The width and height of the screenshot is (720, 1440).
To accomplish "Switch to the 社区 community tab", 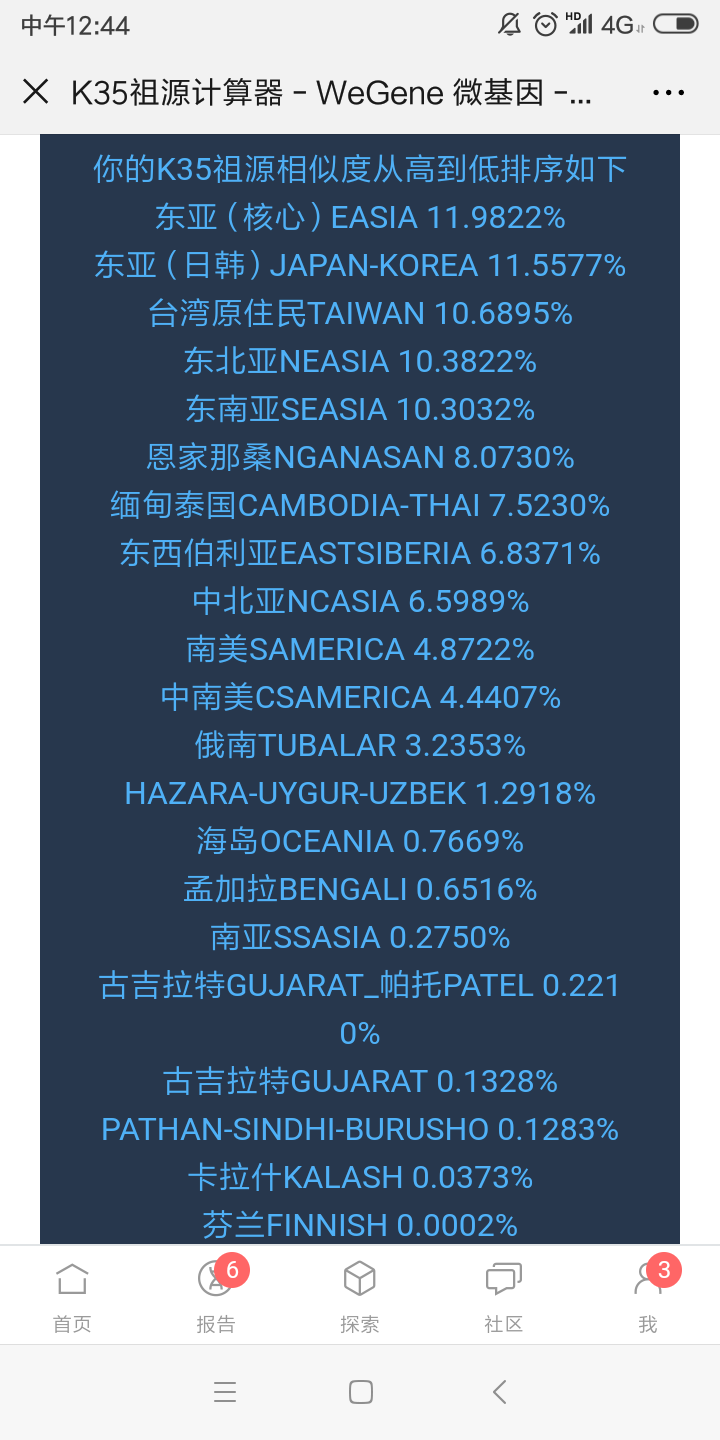I will (x=504, y=1297).
